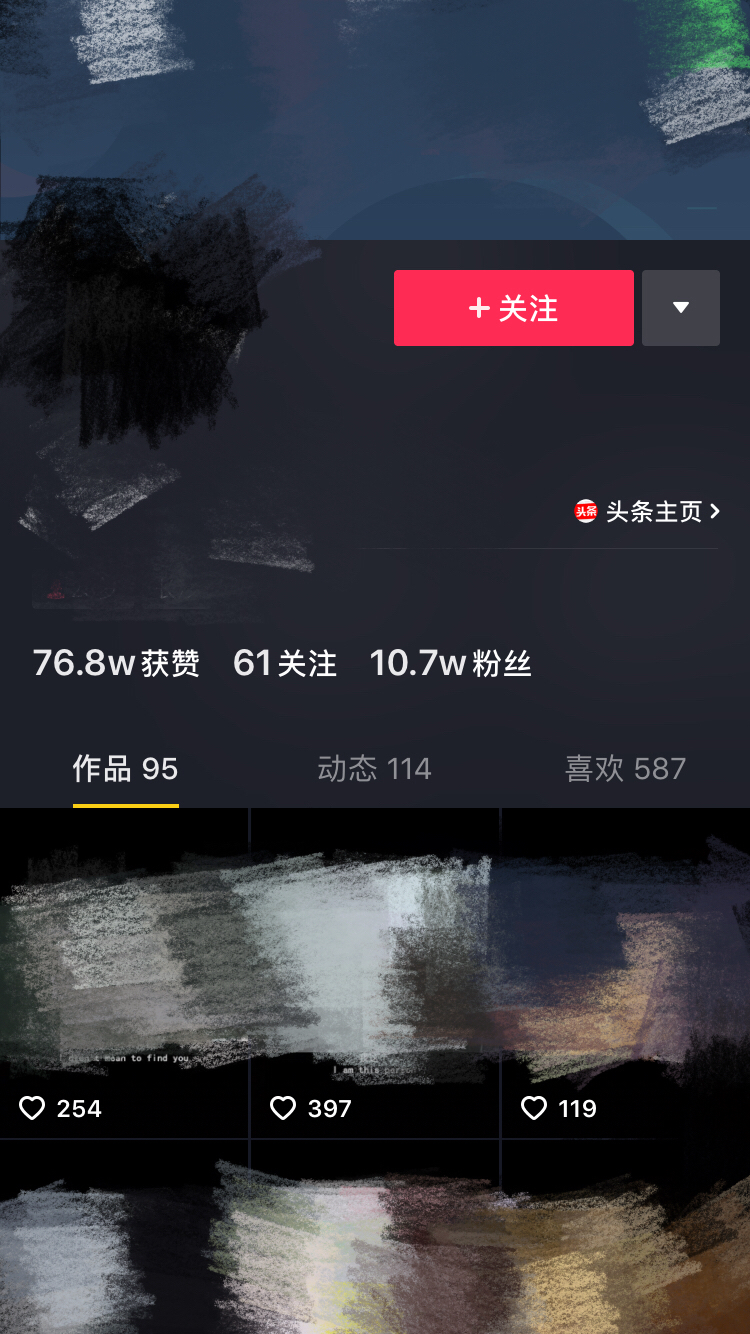View the 10.7w 粉丝 followers list
Viewport: 750px width, 1334px height.
[x=450, y=663]
